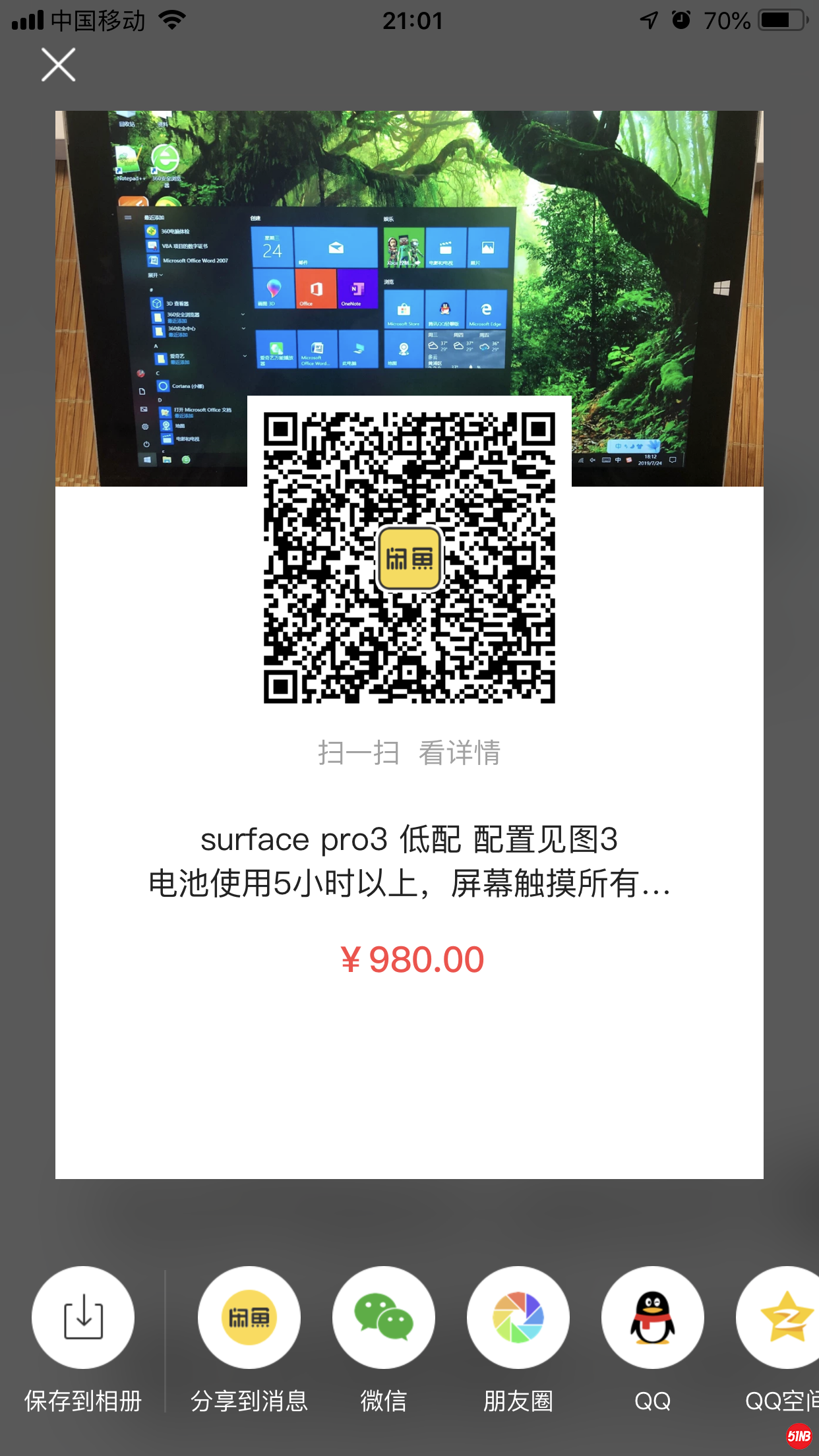Viewport: 819px width, 1456px height.
Task: Share to Xianyu messages
Action: (x=249, y=1319)
